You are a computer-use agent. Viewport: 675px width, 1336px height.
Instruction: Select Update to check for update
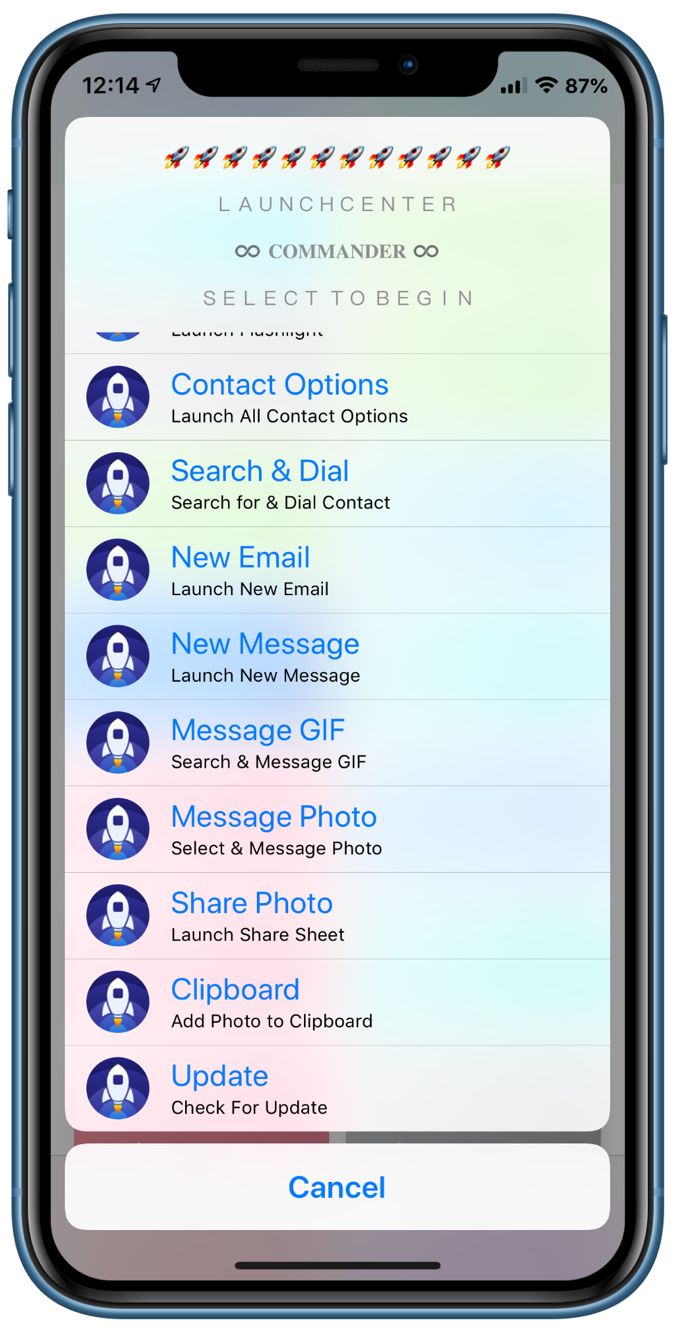pyautogui.click(x=337, y=1088)
